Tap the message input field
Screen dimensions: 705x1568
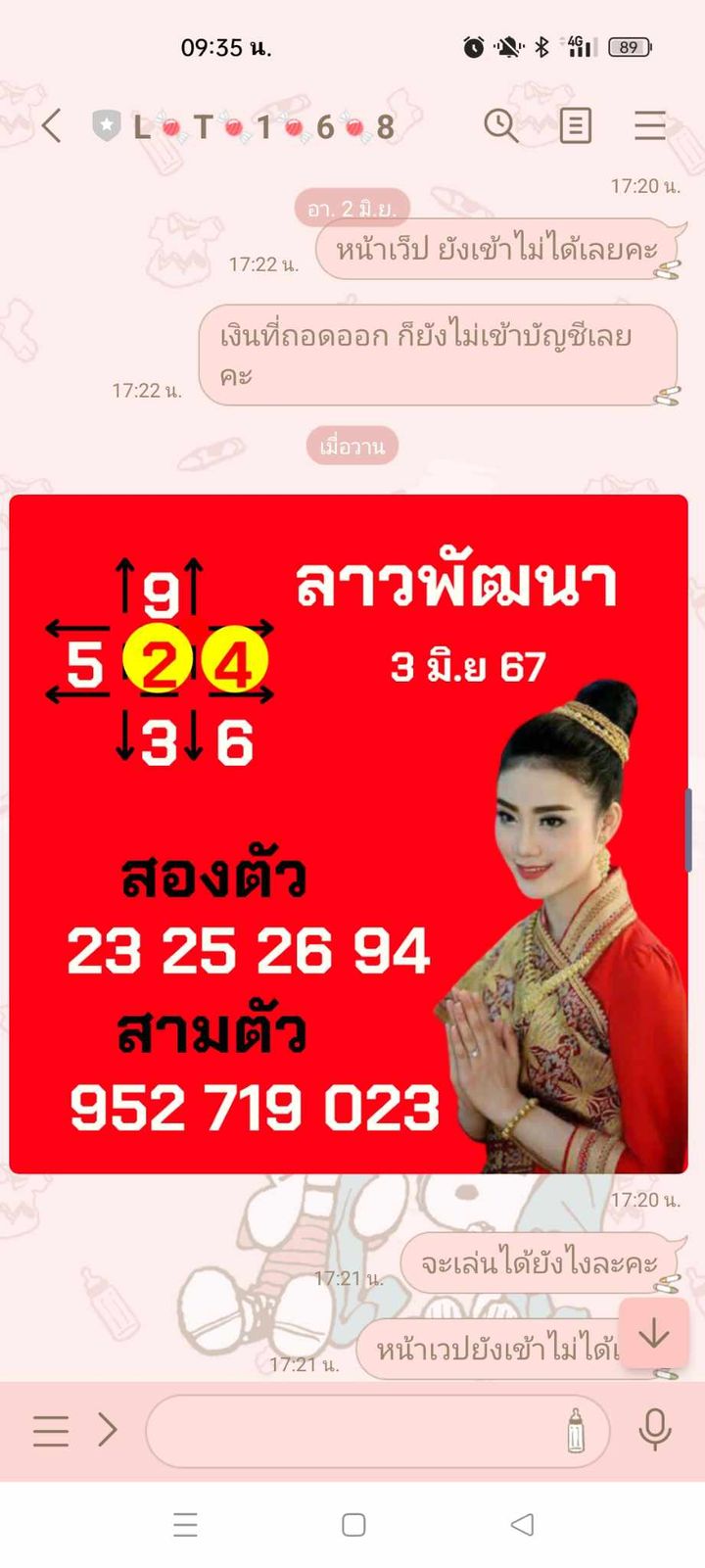point(352,1431)
